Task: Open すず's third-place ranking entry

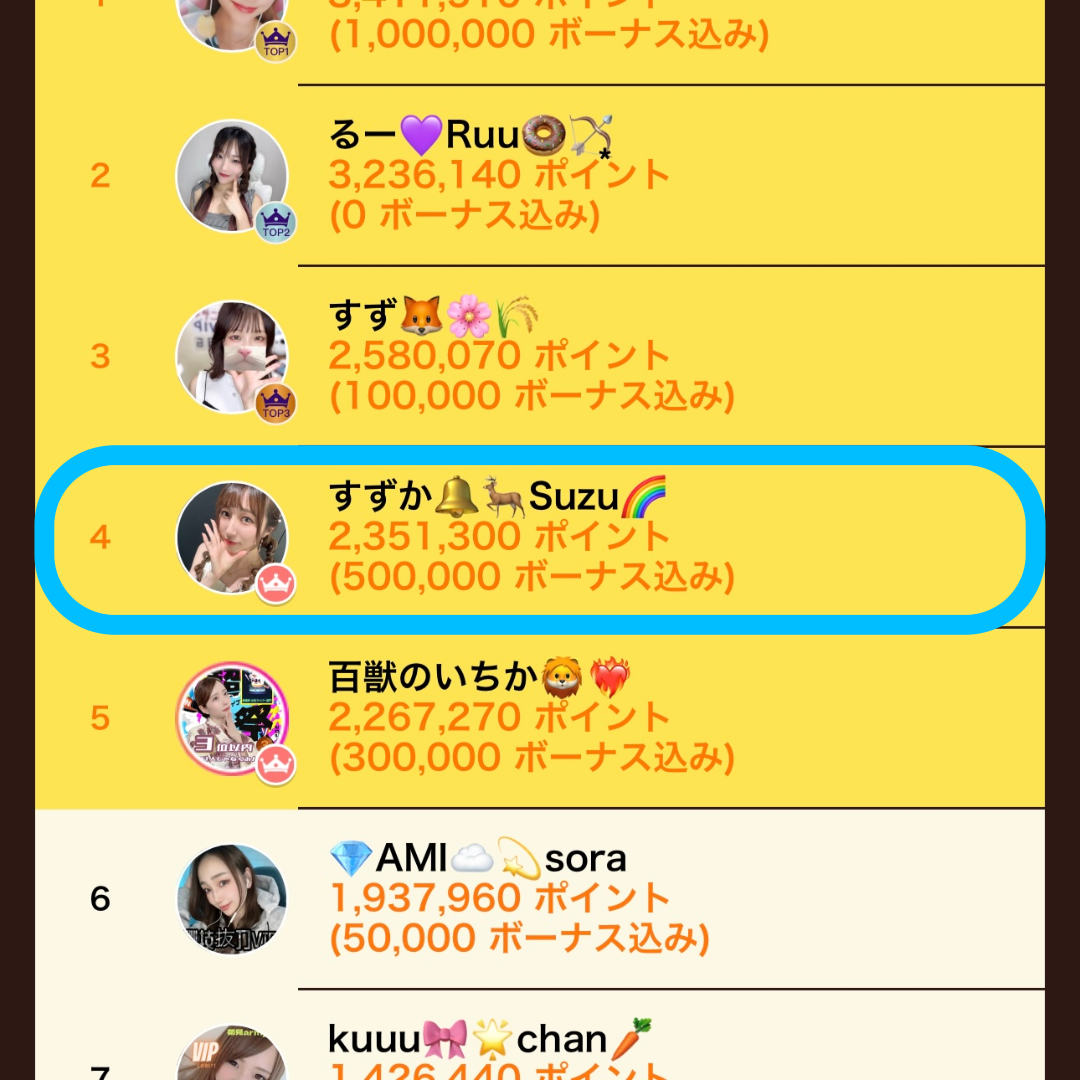Action: [540, 357]
